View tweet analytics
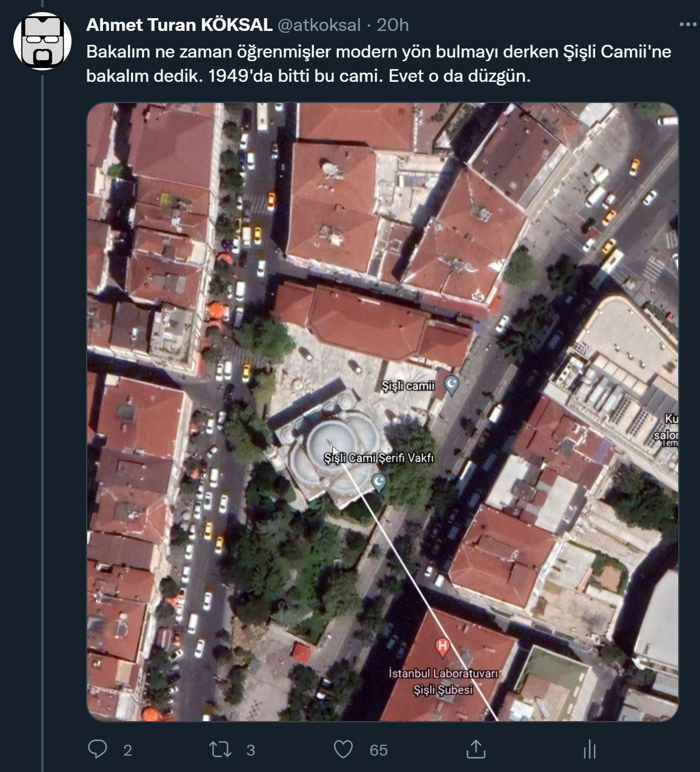The height and width of the screenshot is (772, 700). click(589, 749)
